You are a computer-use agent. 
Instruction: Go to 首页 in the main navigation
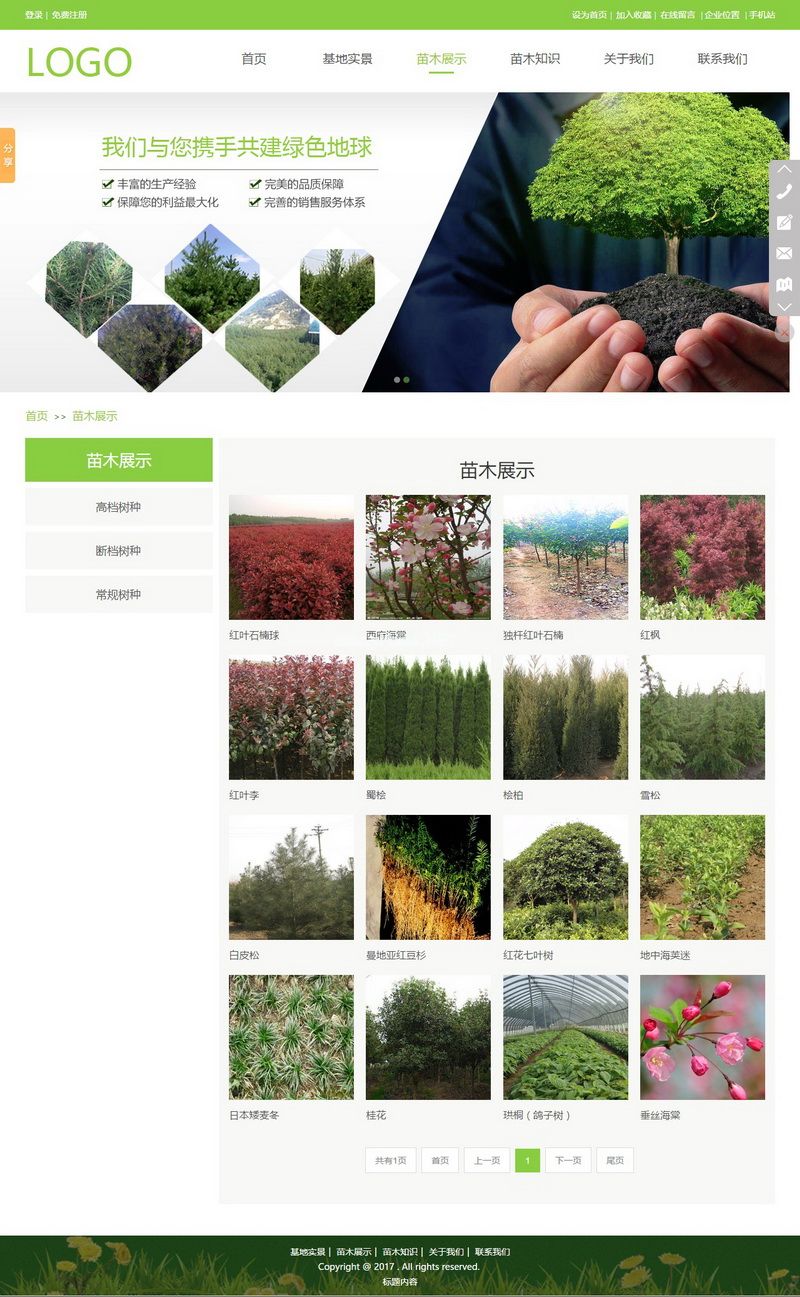(254, 59)
